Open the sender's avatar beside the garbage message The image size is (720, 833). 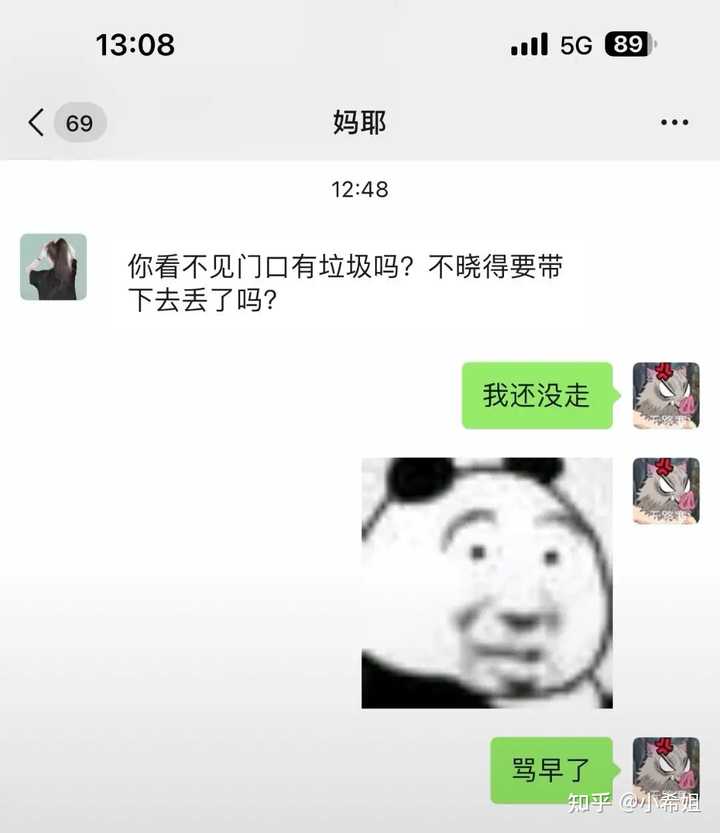point(53,267)
